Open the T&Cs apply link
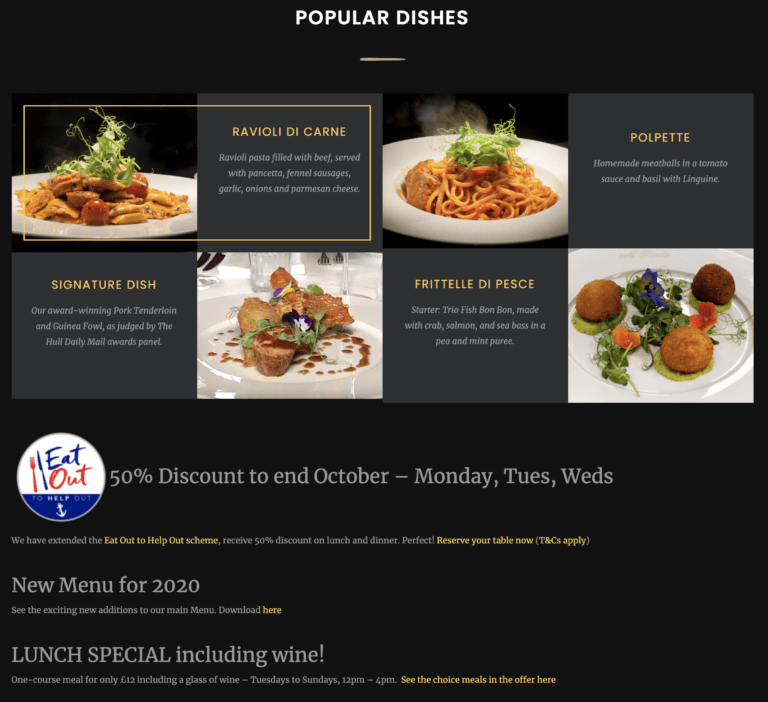This screenshot has height=702, width=768. tap(562, 540)
